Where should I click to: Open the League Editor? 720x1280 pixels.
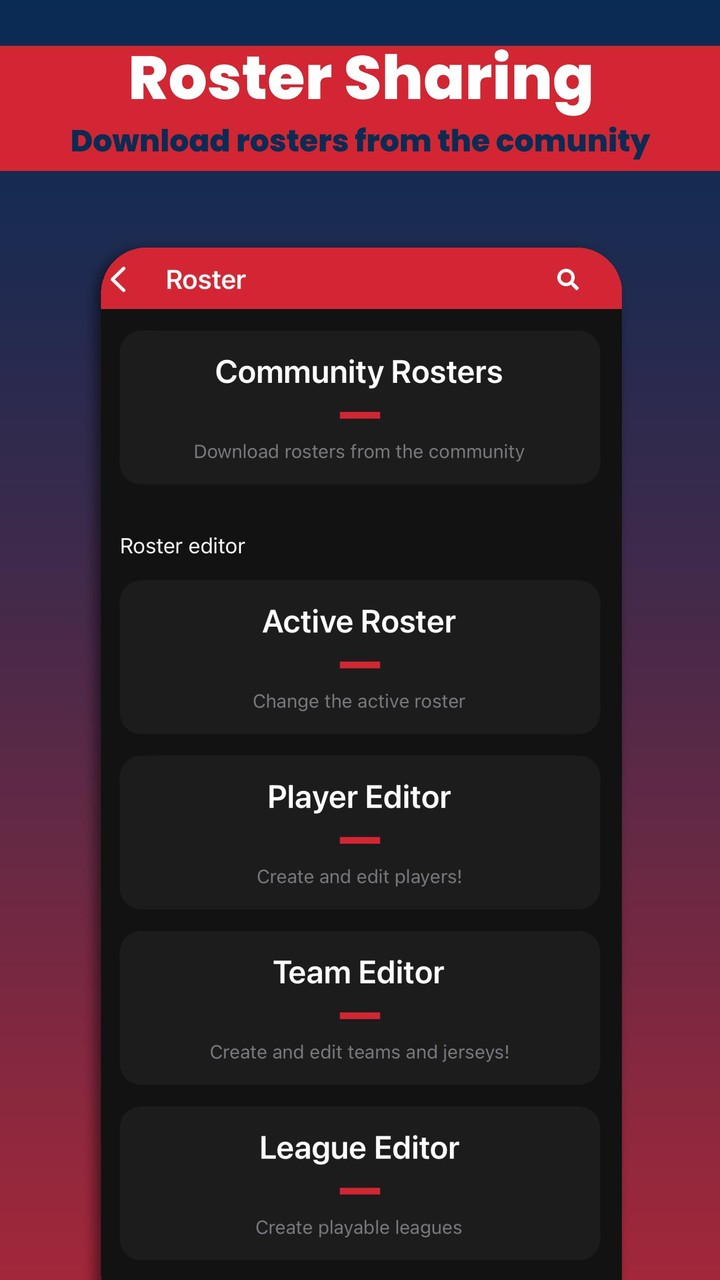click(x=359, y=1183)
